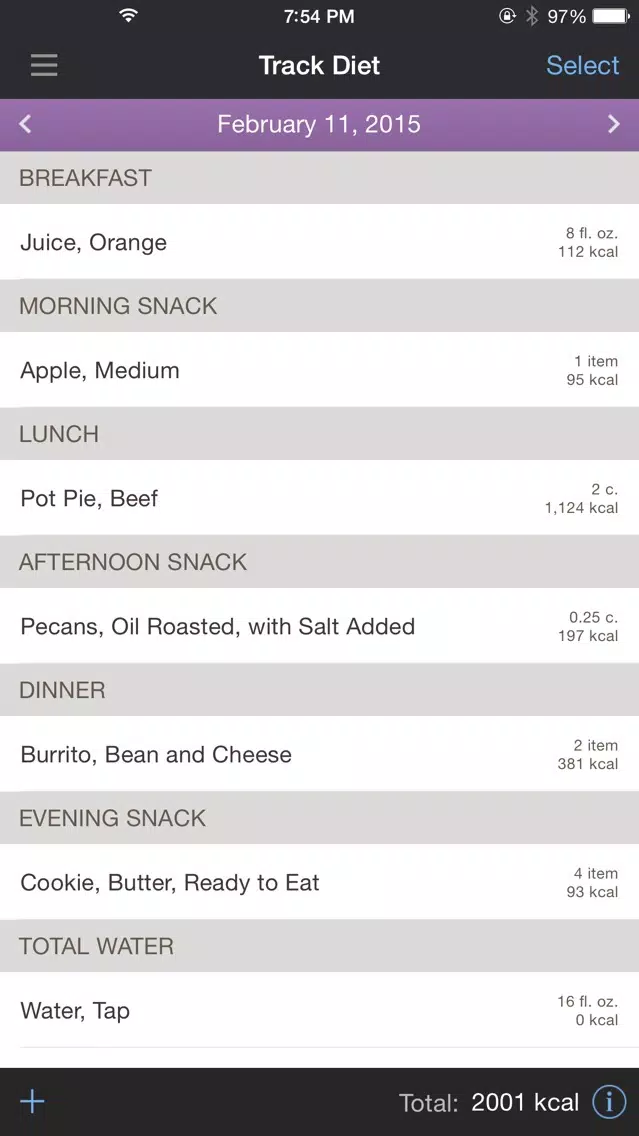
Task: Open the Apple, Medium entry
Action: click(x=320, y=370)
